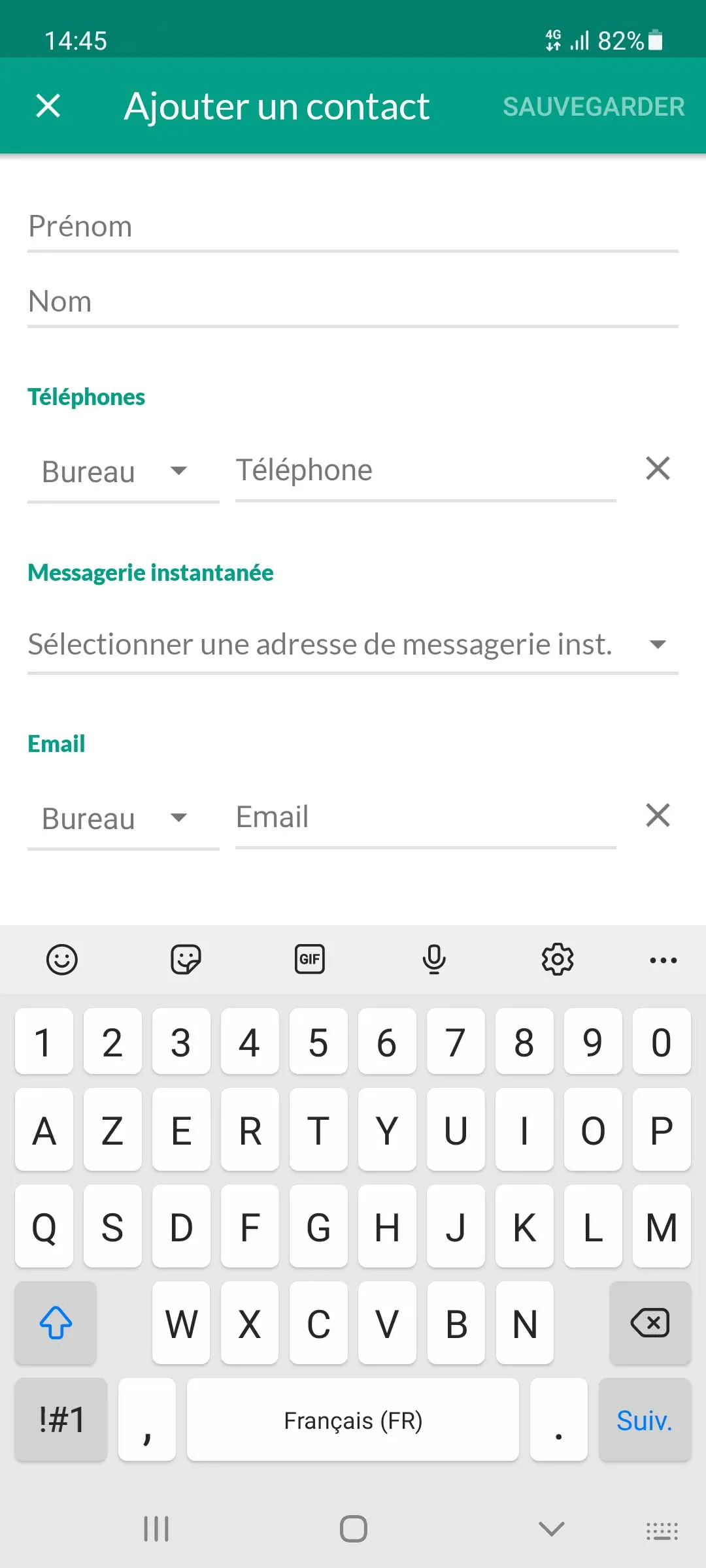Open the keyboard settings gear
Viewport: 706px width, 1568px height.
coord(556,959)
